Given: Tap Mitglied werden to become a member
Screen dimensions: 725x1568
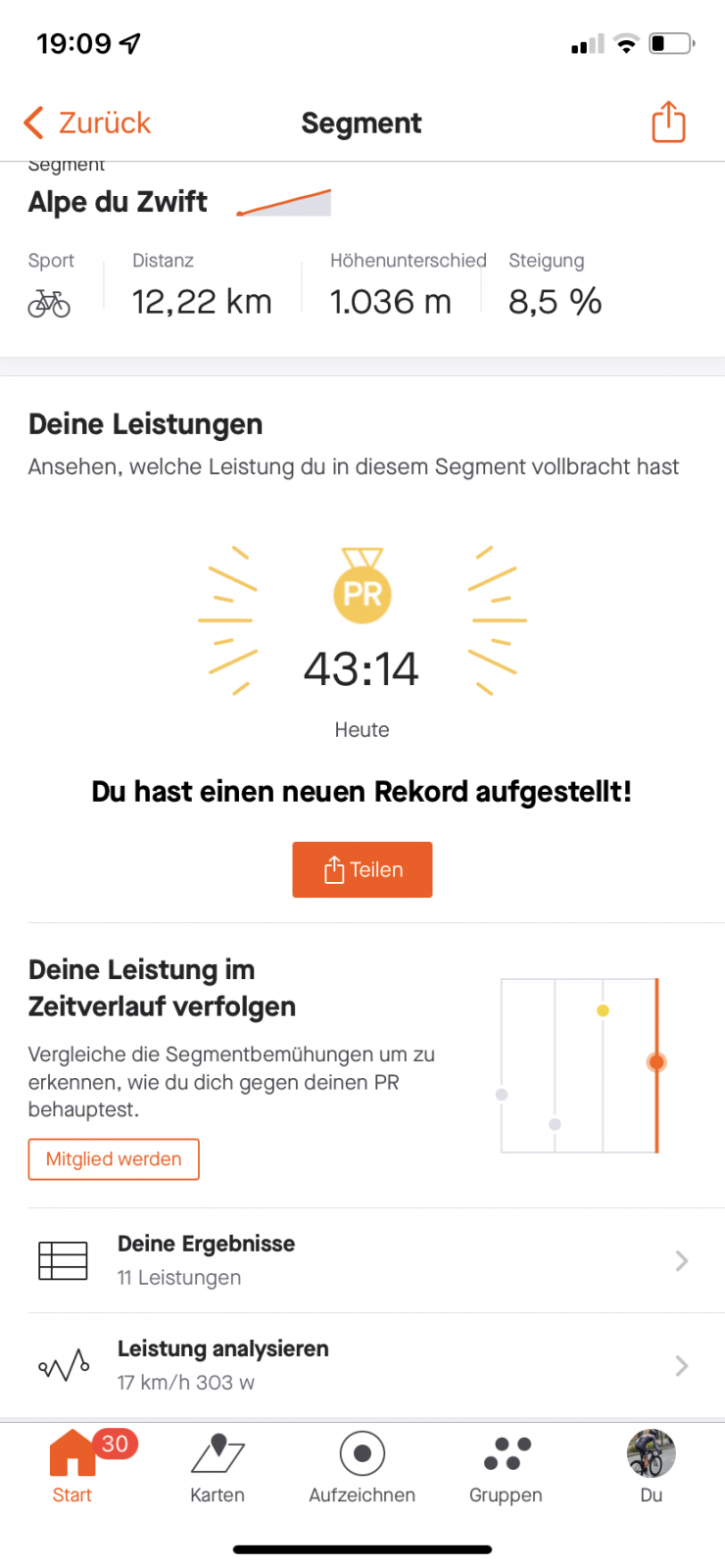Looking at the screenshot, I should (114, 1159).
